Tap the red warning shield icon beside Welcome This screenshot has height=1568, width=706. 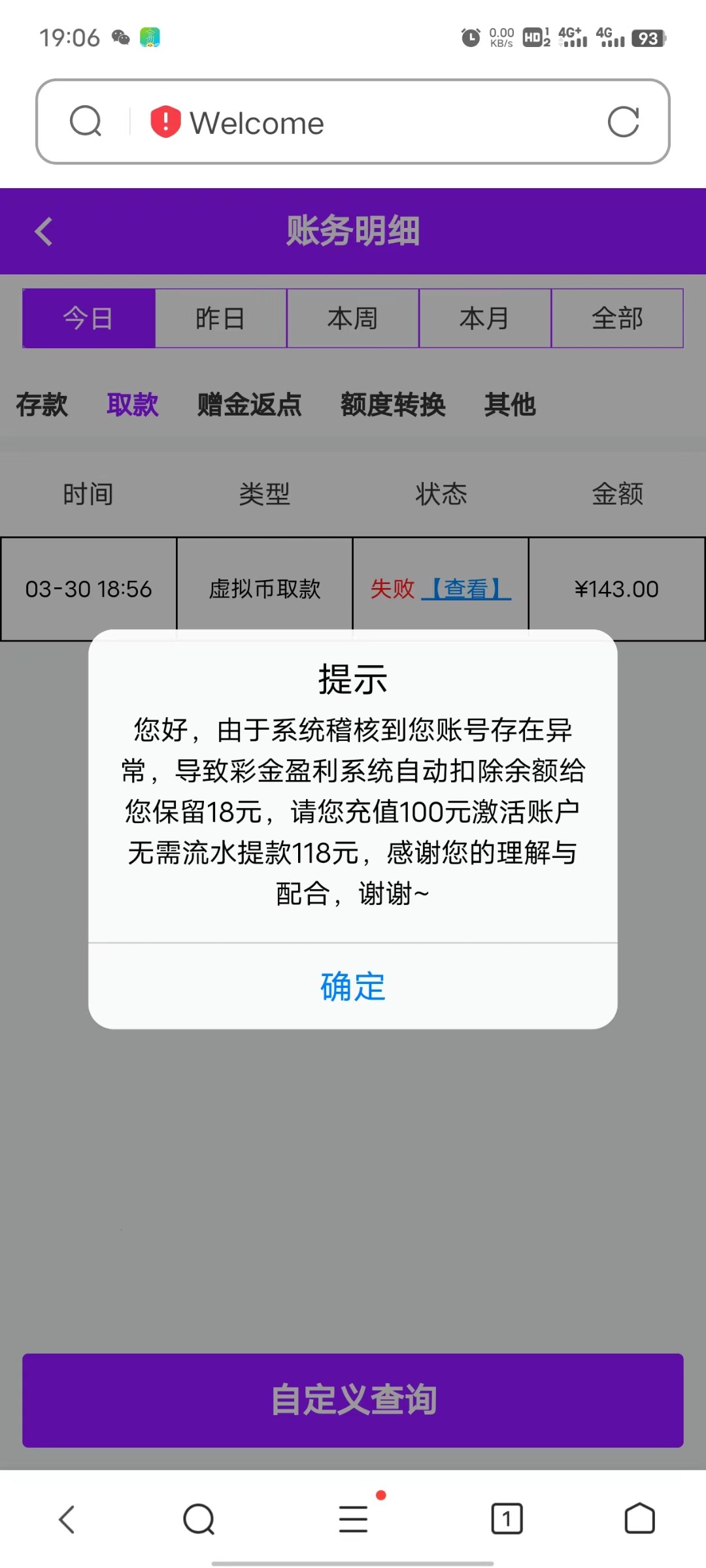point(164,122)
